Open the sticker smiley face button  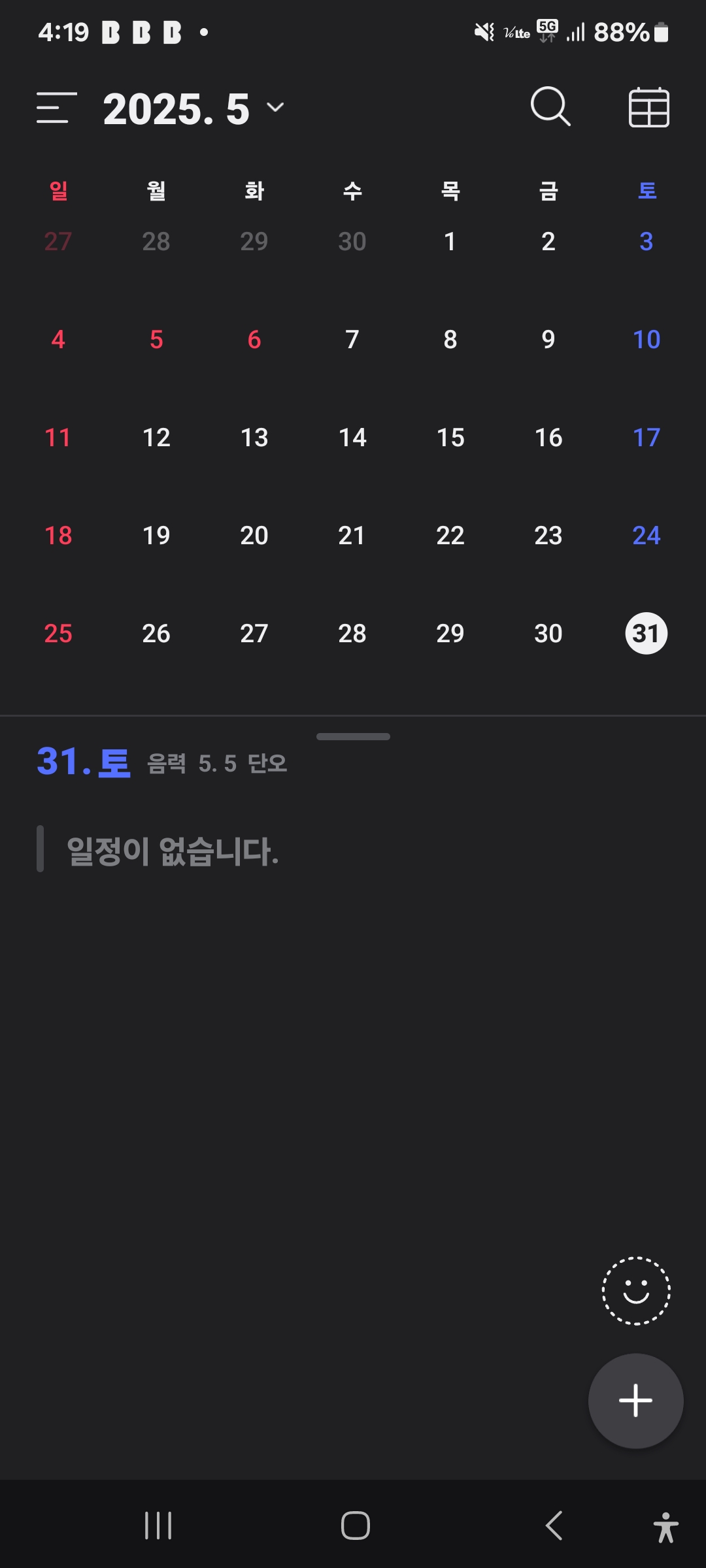[636, 1291]
